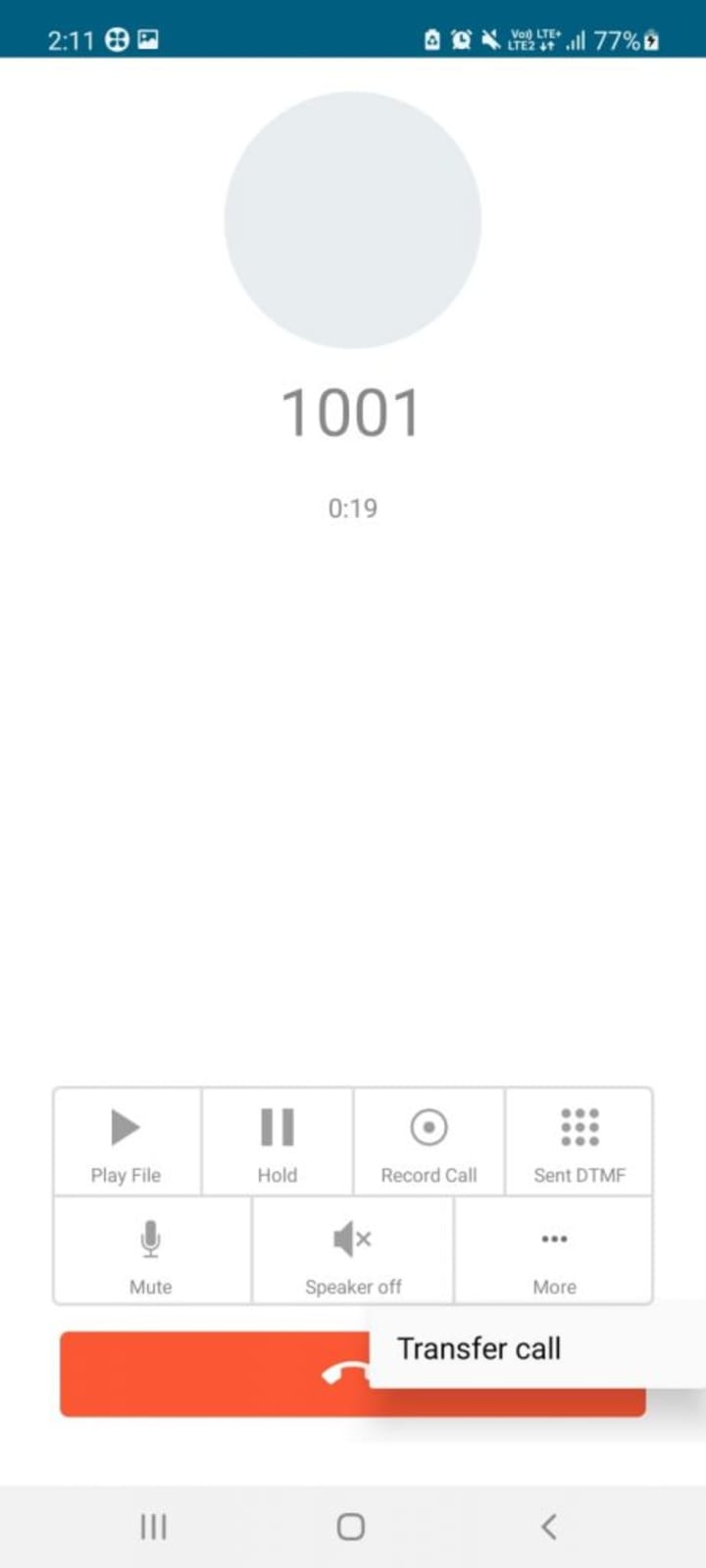Mute the microphone
This screenshot has height=1568, width=706.
(x=151, y=1251)
